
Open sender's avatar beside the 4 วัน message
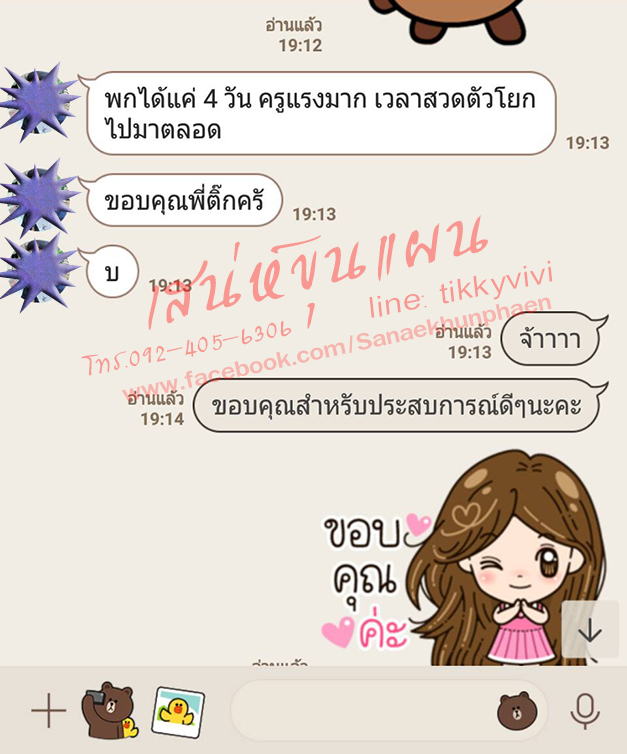tap(37, 105)
